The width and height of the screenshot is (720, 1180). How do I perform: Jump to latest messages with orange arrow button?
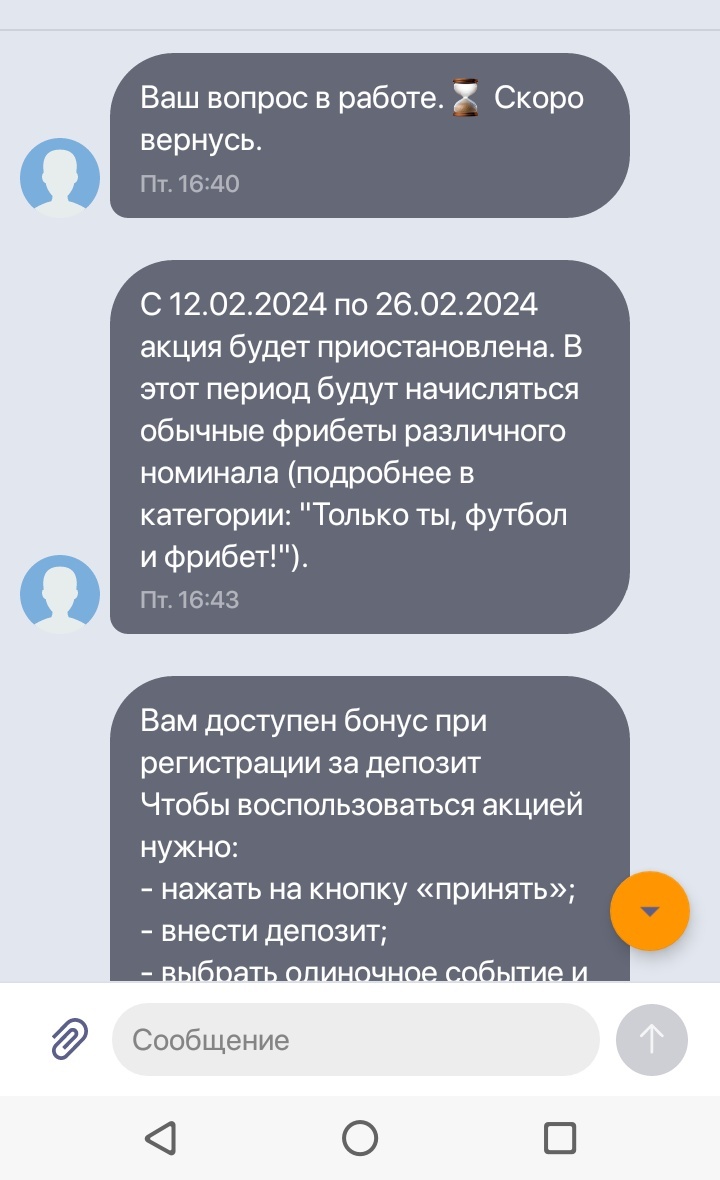649,911
